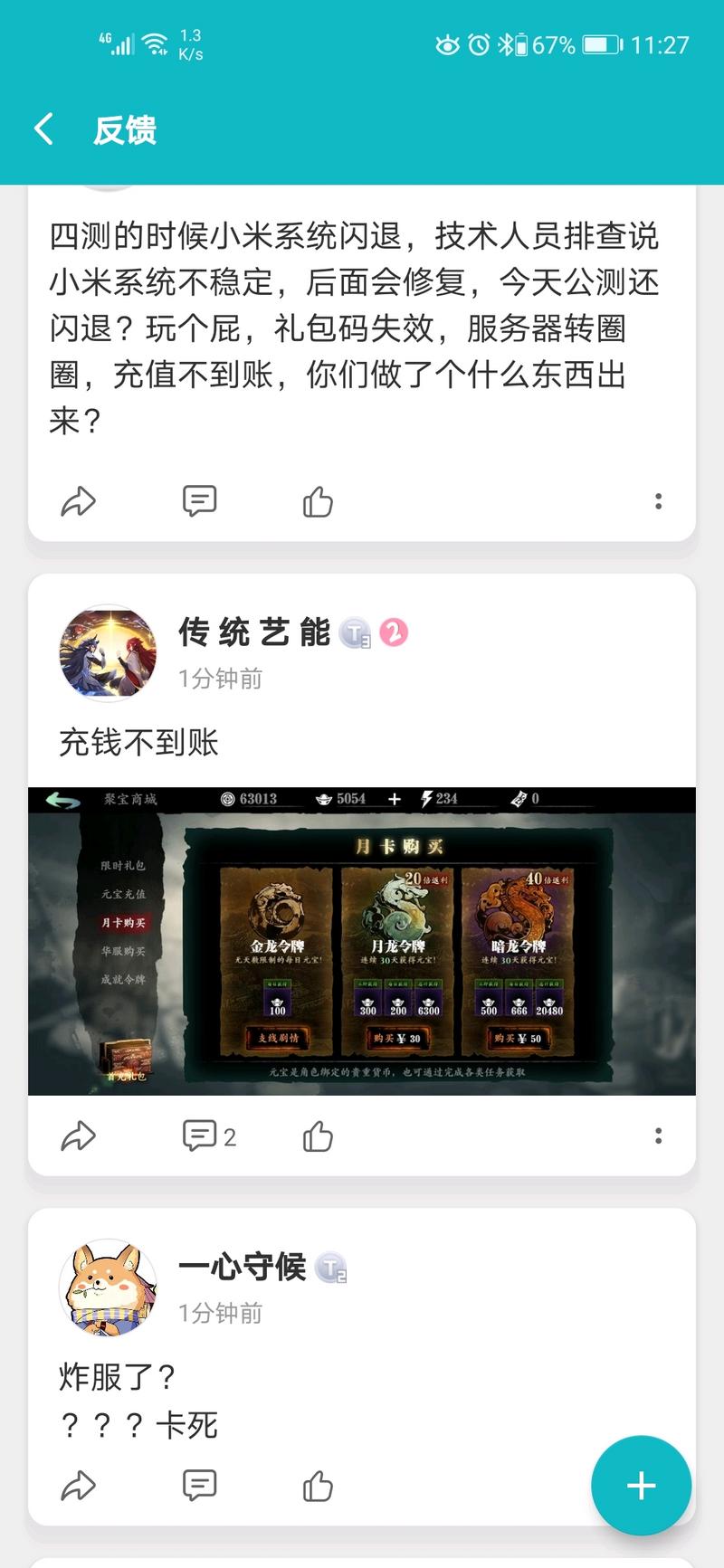The height and width of the screenshot is (1568, 724).
Task: Like 一心守候's 炸服了 post
Action: pyautogui.click(x=318, y=1486)
